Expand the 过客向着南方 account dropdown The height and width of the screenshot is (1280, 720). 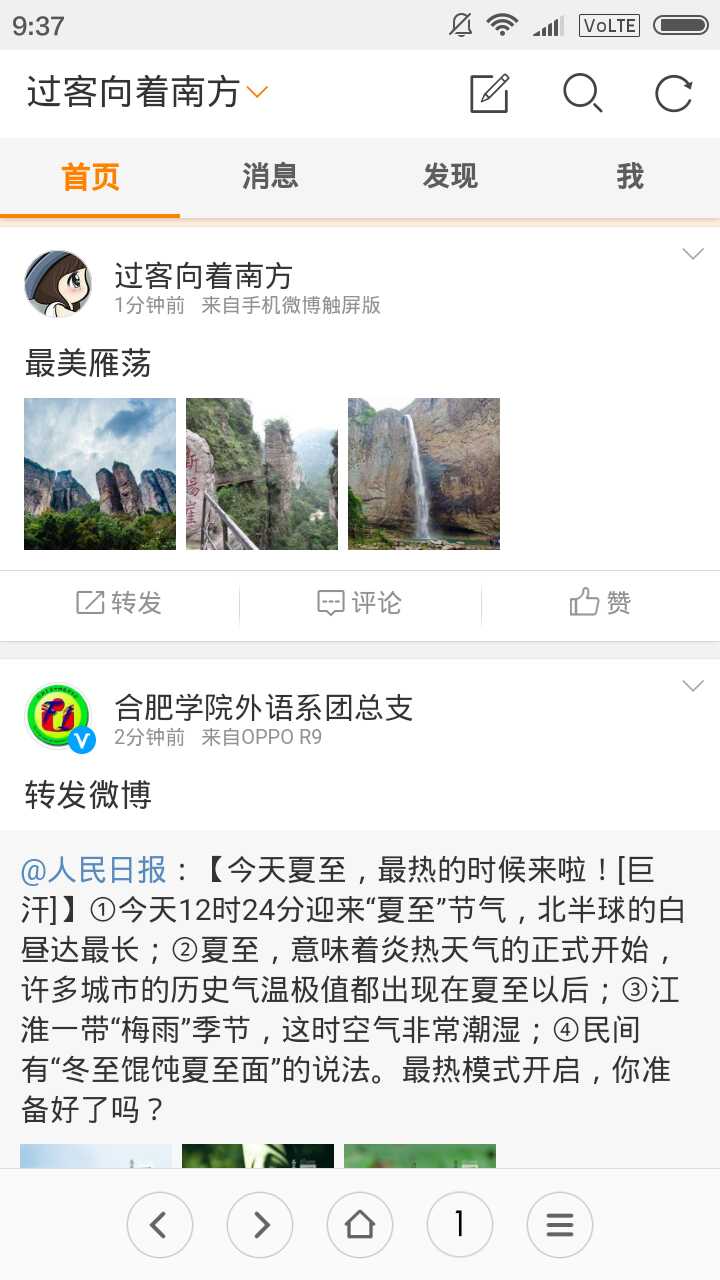pyautogui.click(x=257, y=93)
